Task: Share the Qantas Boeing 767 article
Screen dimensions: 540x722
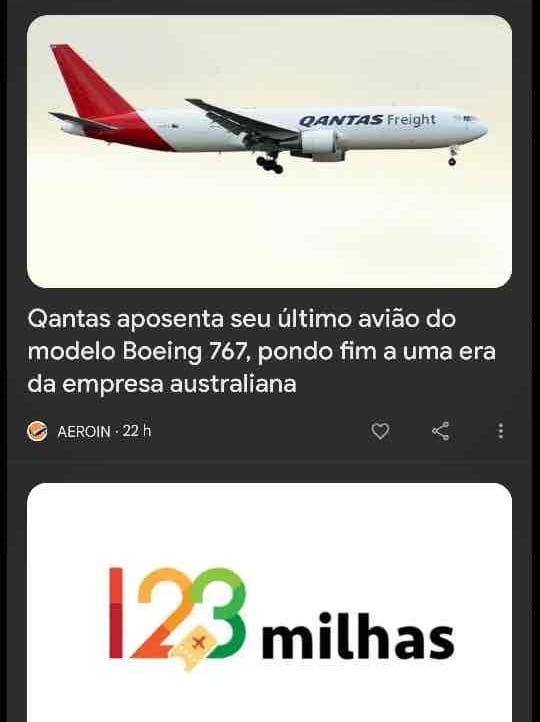Action: (441, 431)
